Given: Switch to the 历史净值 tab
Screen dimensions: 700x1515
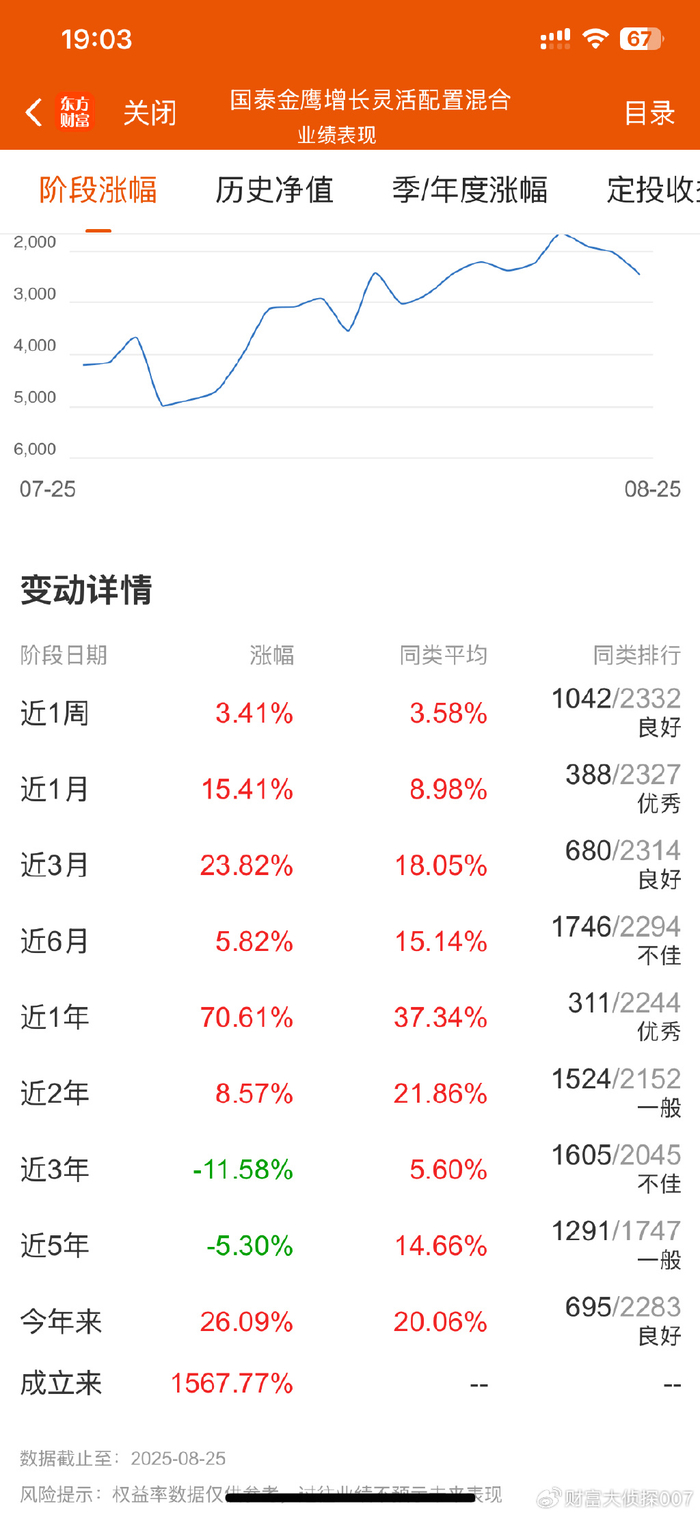Looking at the screenshot, I should click(274, 190).
